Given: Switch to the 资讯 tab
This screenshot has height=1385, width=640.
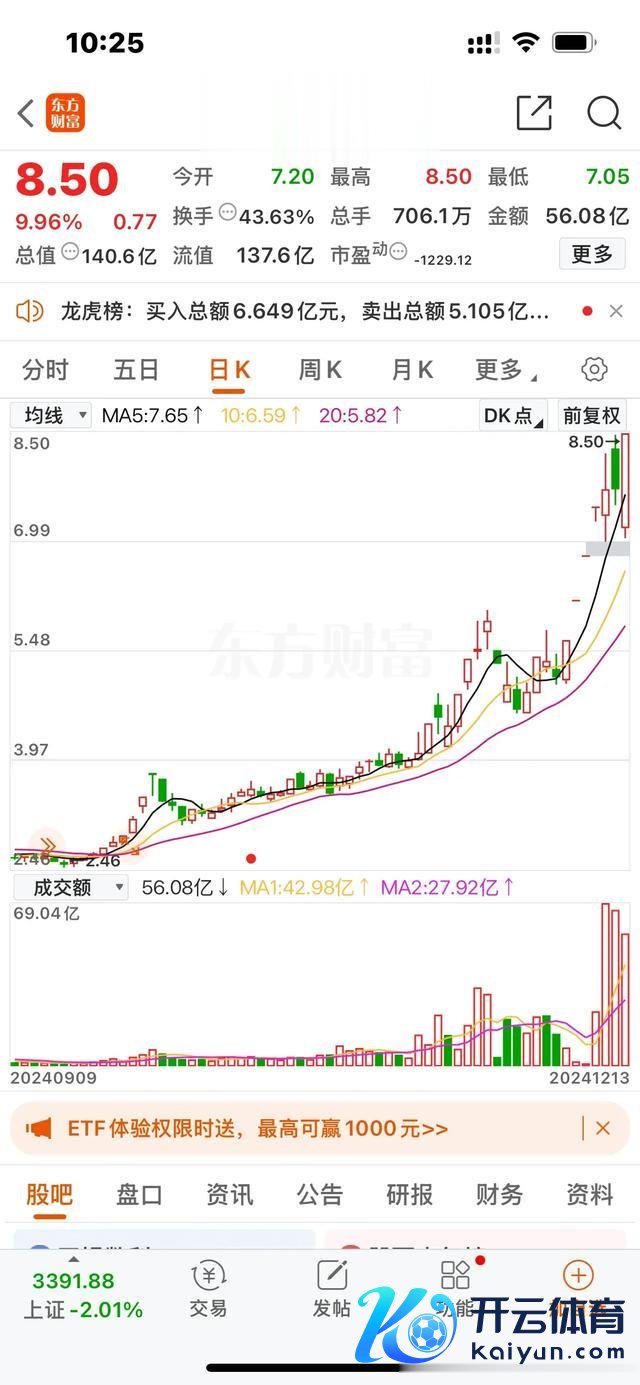Looking at the screenshot, I should coord(229,1194).
